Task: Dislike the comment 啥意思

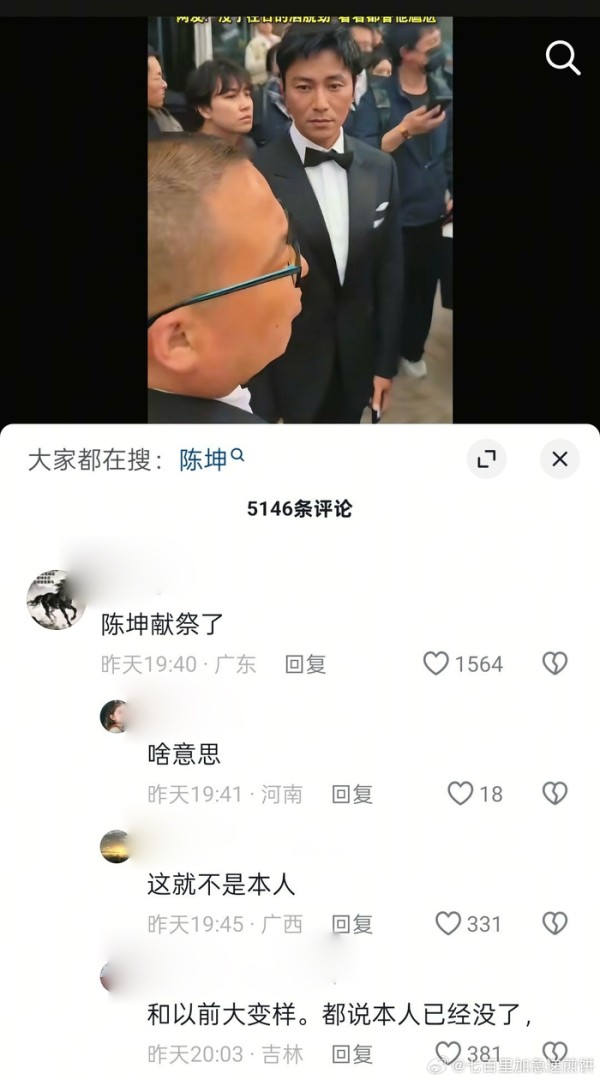Action: [555, 794]
